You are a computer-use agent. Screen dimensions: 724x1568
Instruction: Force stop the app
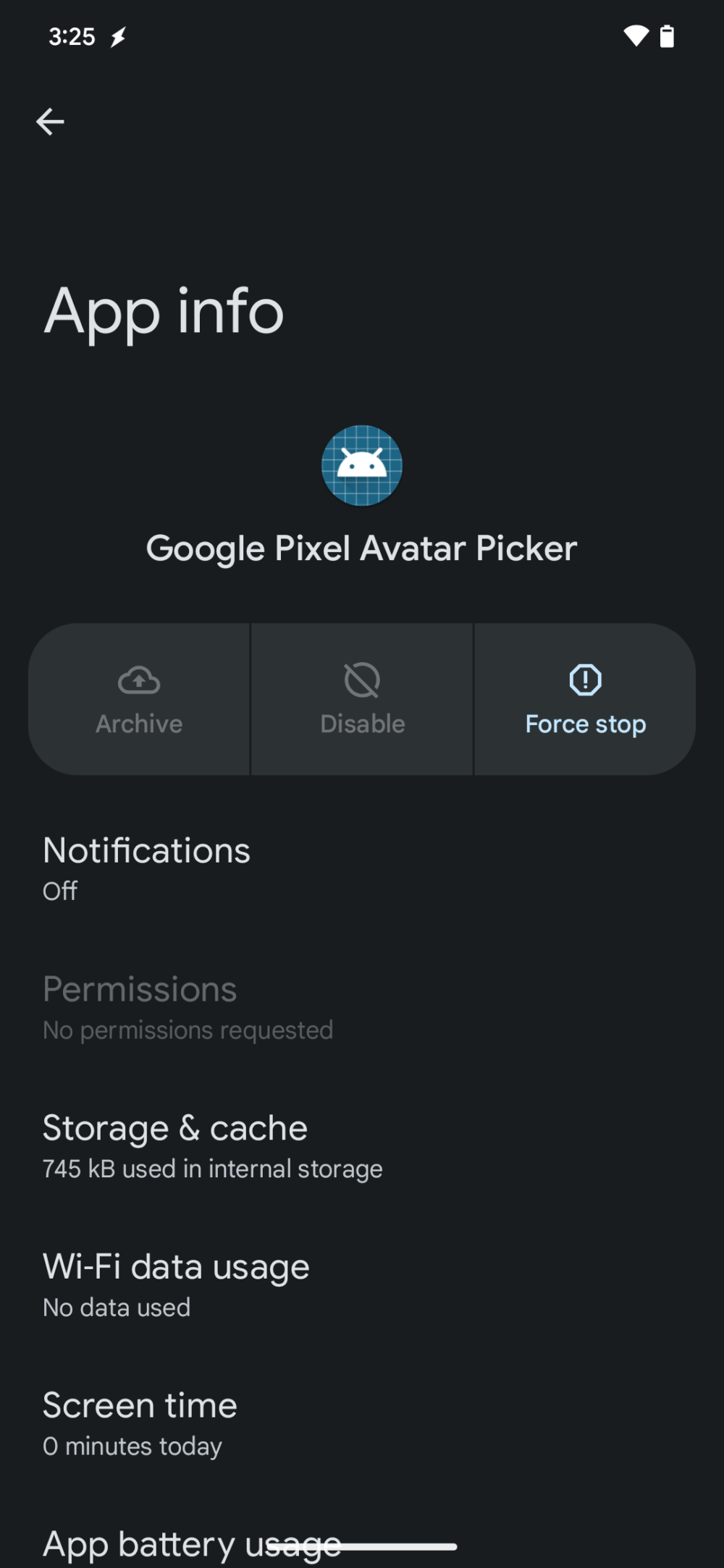click(584, 698)
